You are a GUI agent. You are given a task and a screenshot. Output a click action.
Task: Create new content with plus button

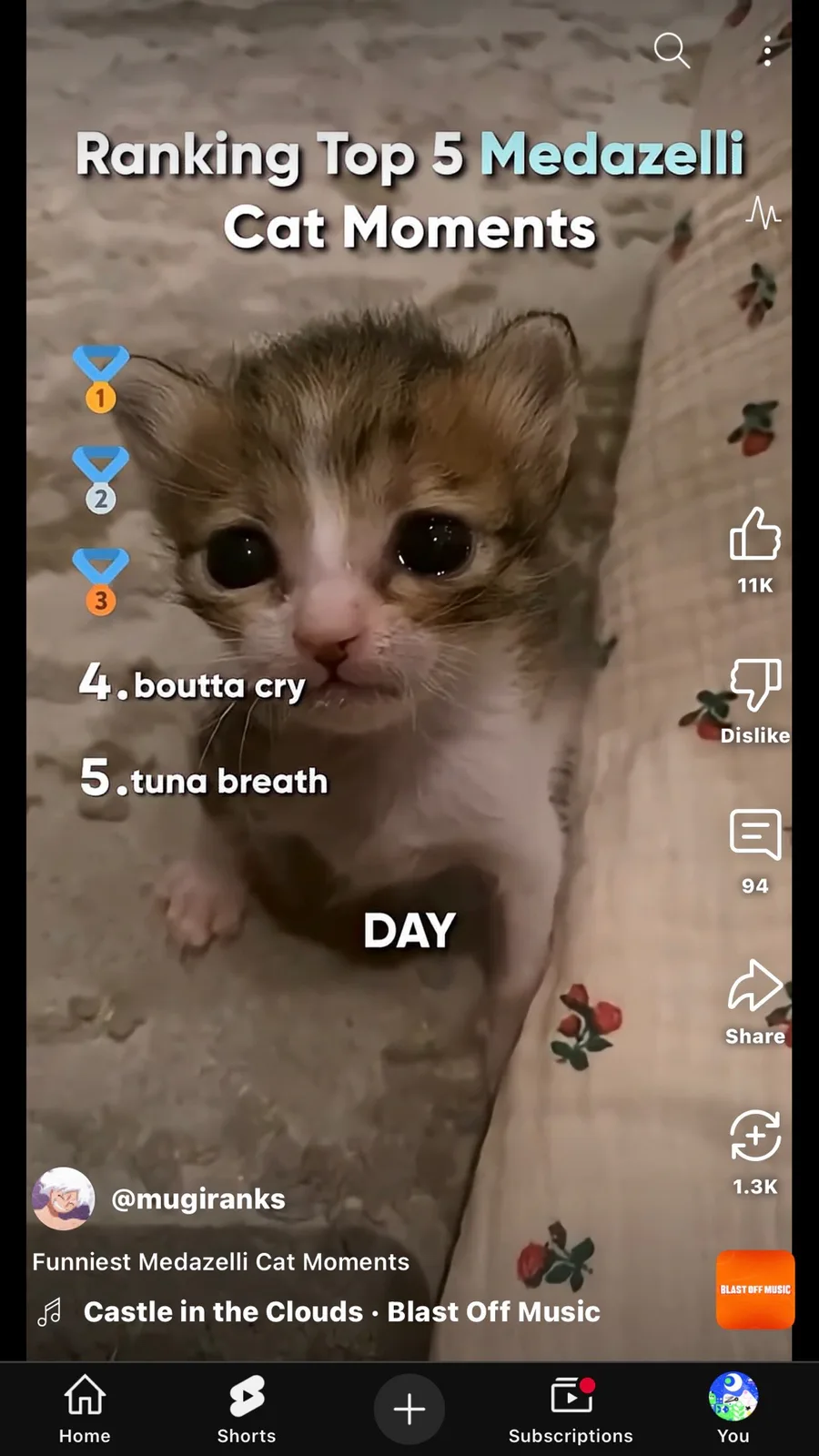click(409, 1409)
